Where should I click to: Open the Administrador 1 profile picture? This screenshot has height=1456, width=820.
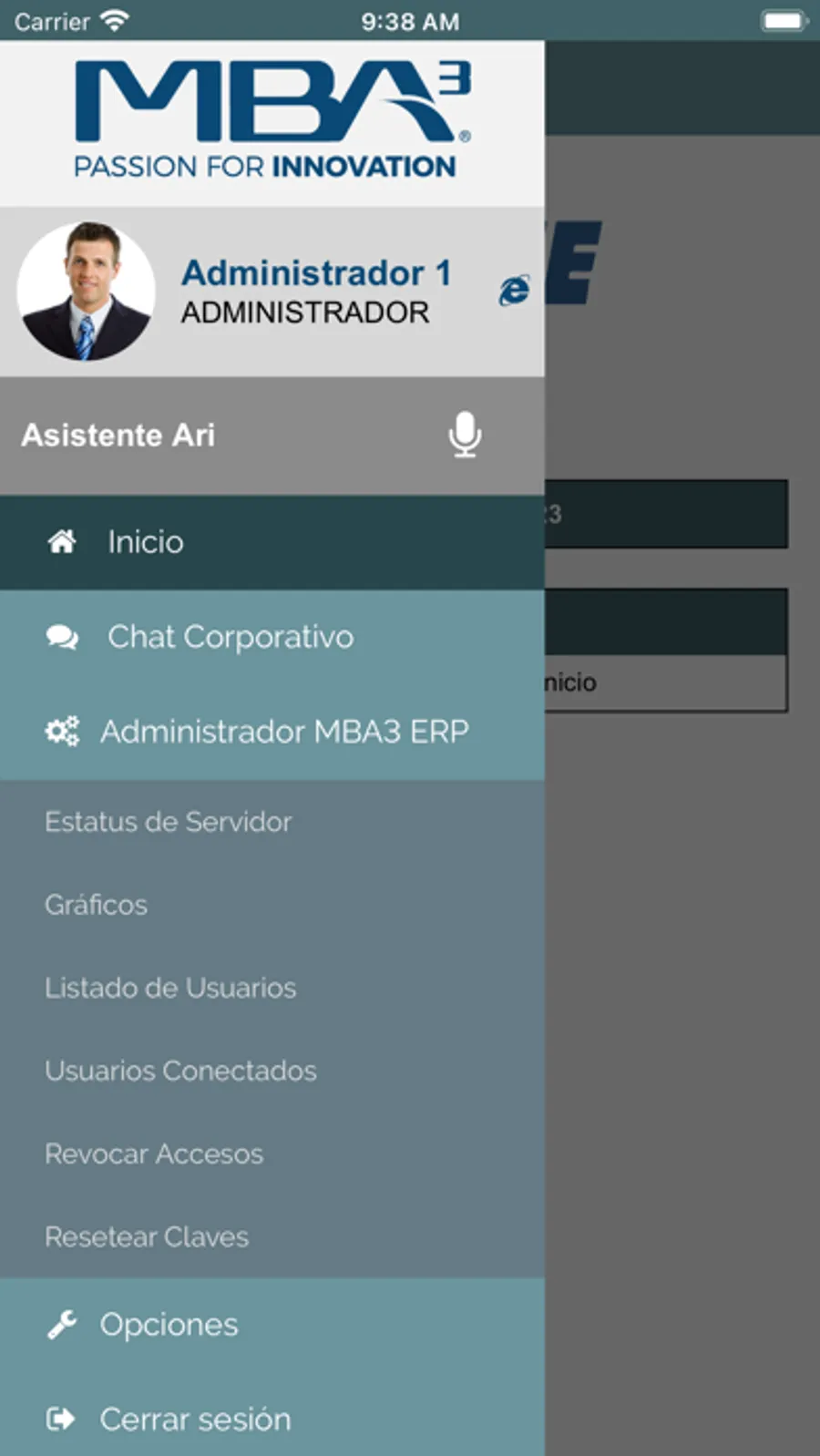pos(86,291)
